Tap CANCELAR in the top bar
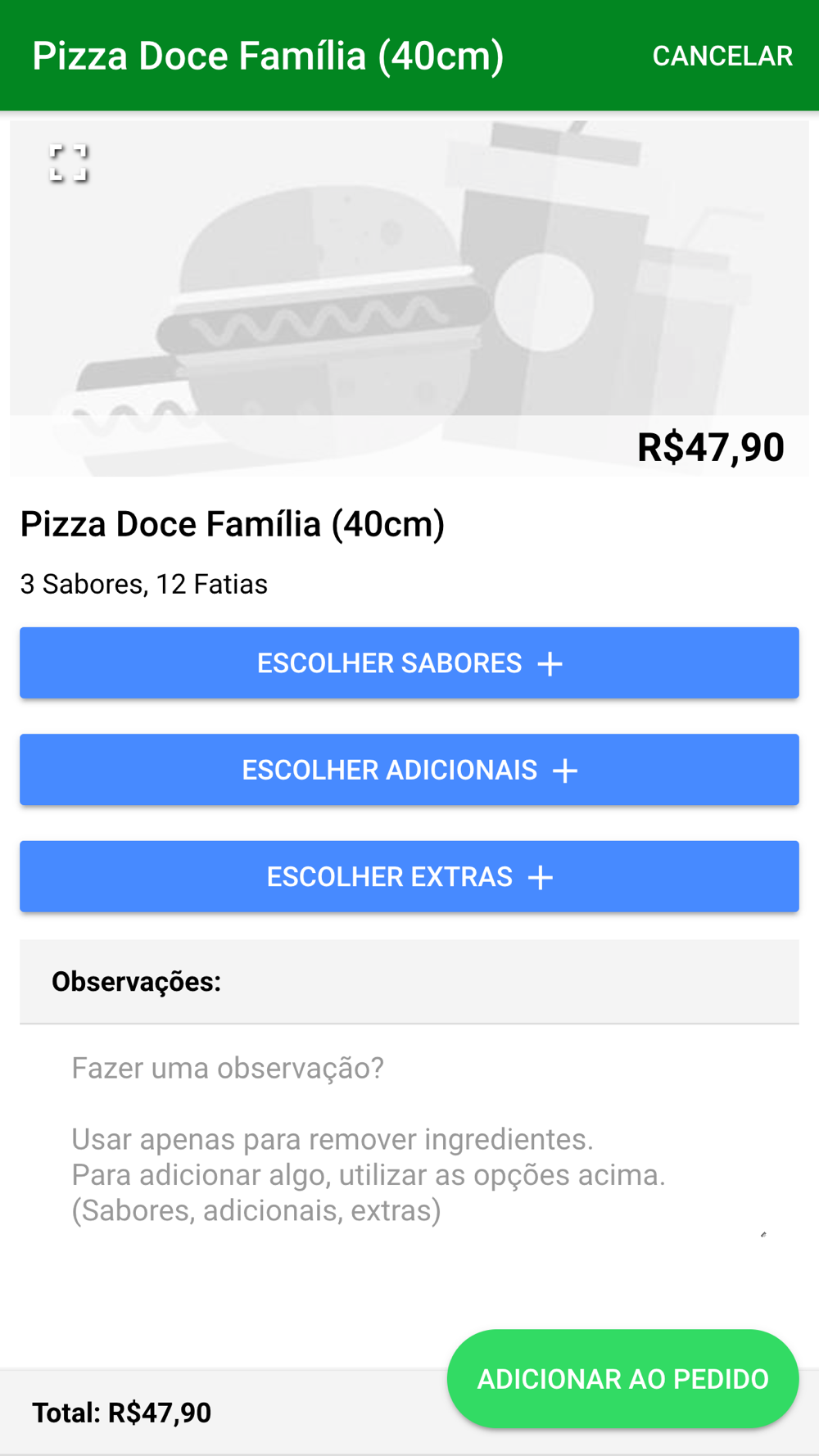Image resolution: width=819 pixels, height=1456 pixels. [x=722, y=56]
